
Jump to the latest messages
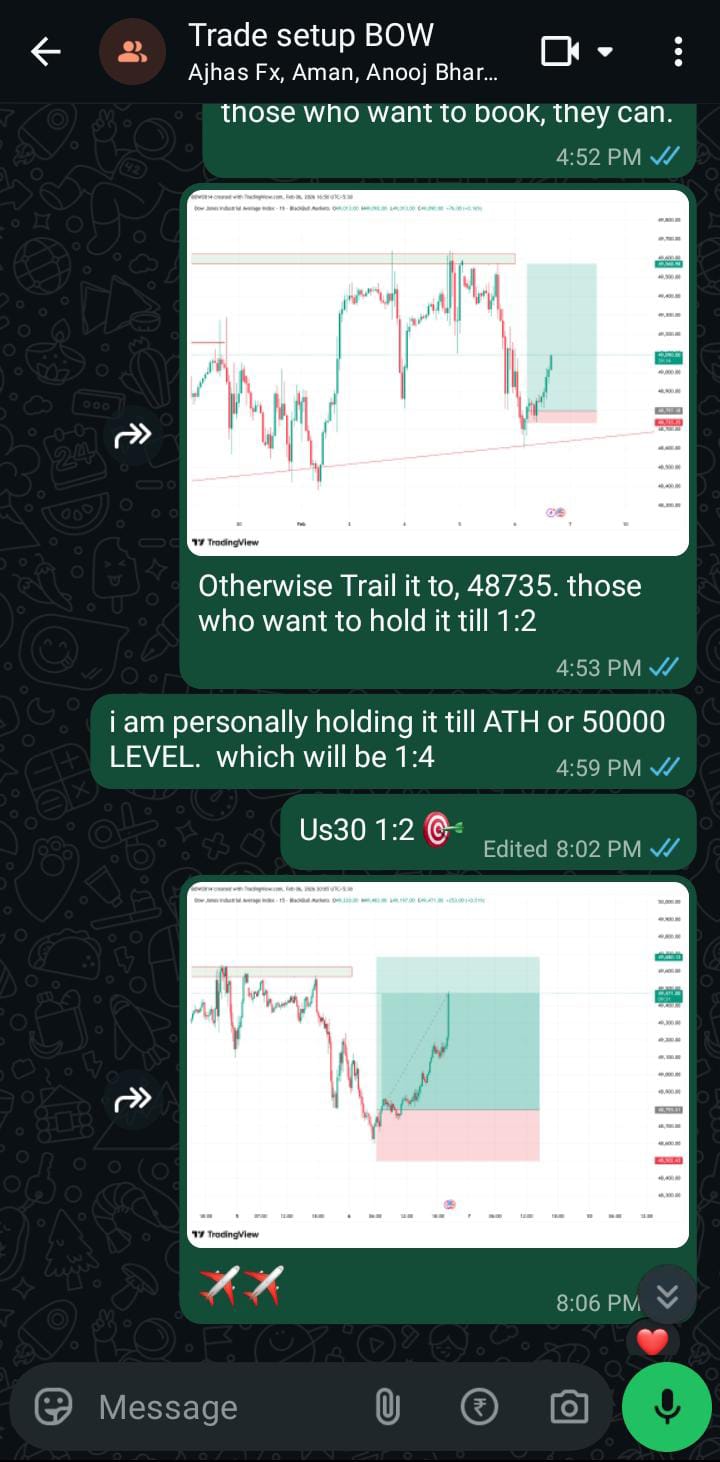point(667,1297)
